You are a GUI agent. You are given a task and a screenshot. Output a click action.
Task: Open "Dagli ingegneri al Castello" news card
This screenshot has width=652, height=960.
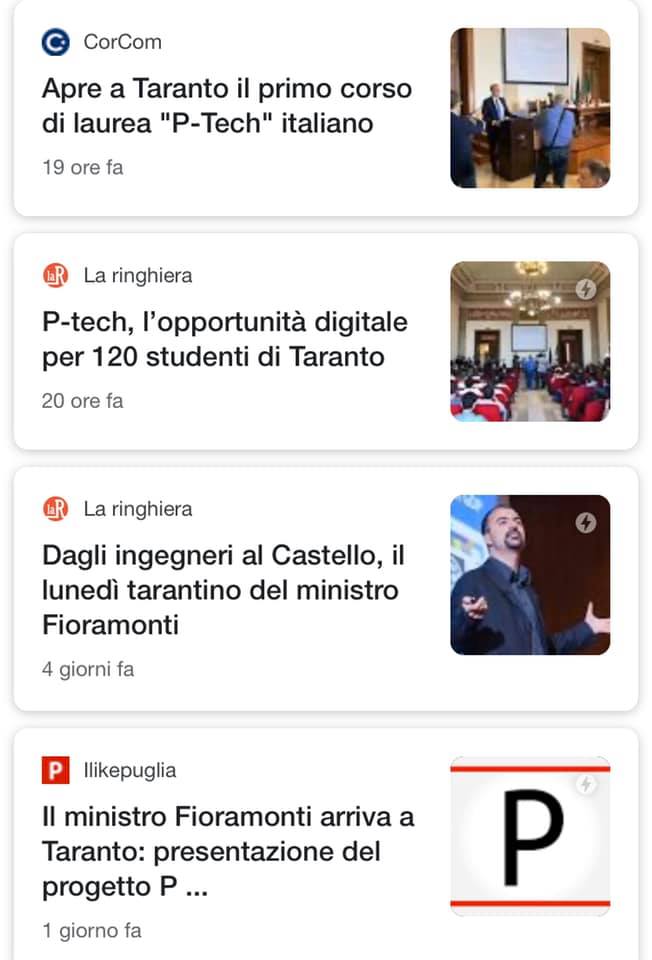[222, 590]
